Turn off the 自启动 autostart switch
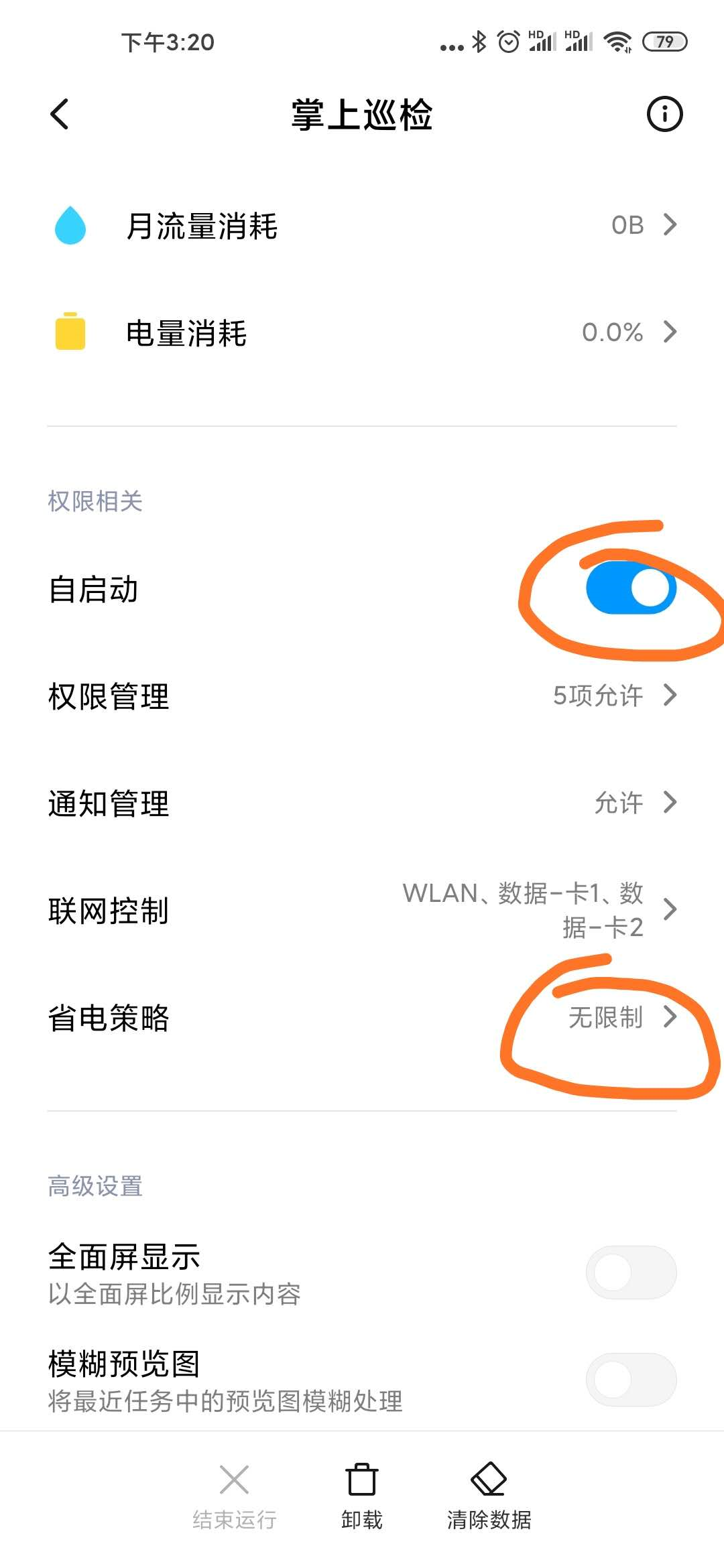Screen dimensions: 724x1568 point(630,588)
